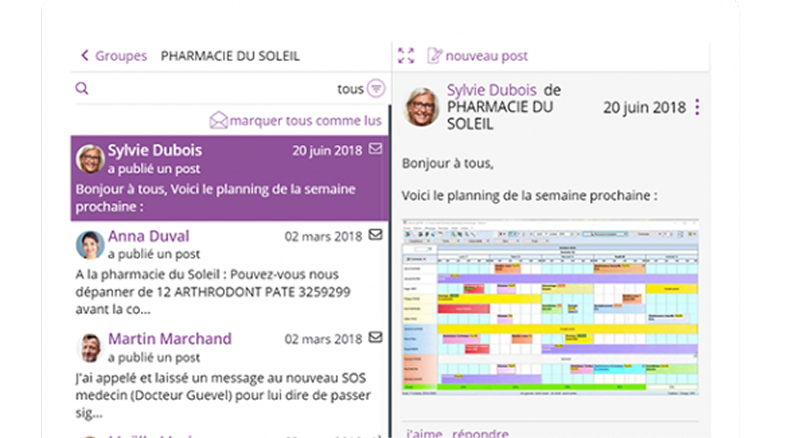Open the three-dot menu on Sylvie's post
The image size is (790, 438).
697,107
